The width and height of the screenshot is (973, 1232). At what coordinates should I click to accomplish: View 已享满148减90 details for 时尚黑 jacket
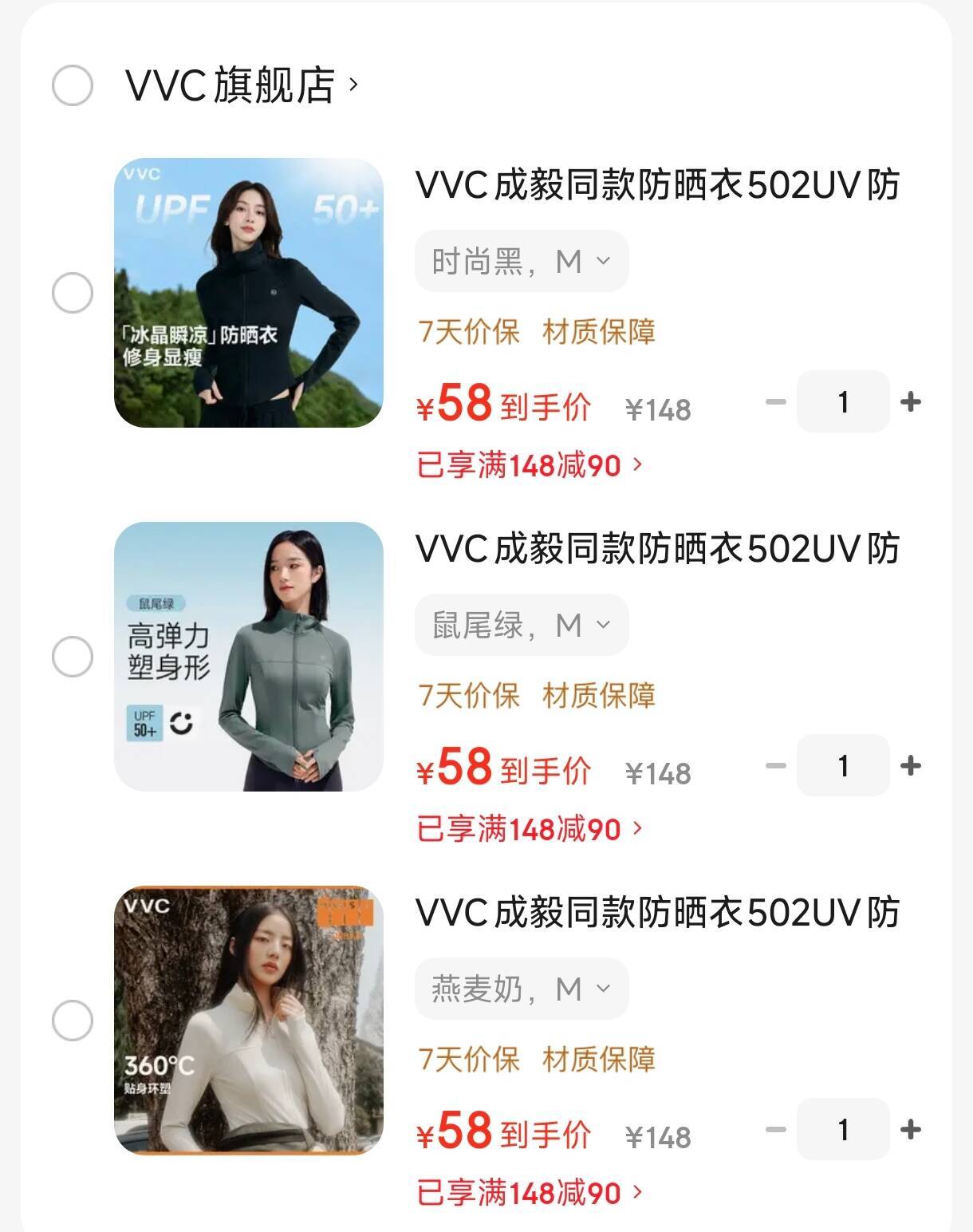pos(530,464)
